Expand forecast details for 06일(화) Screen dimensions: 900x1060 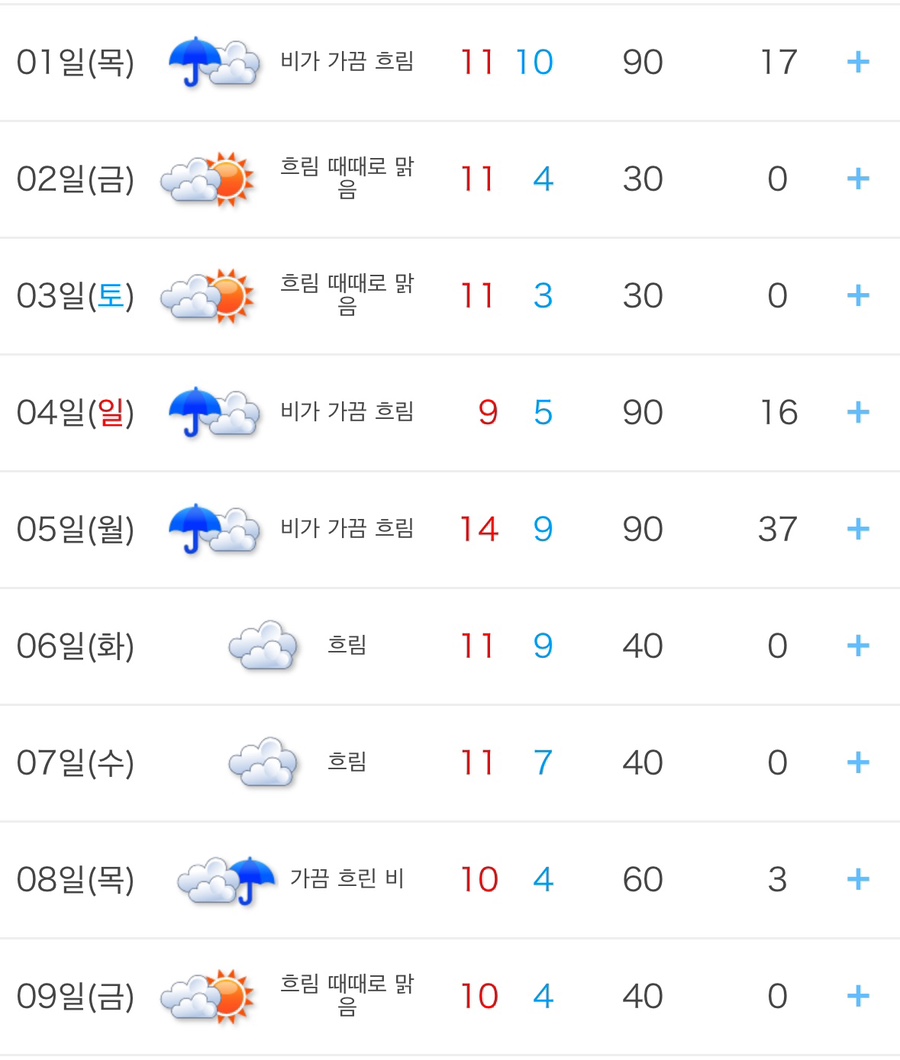click(857, 645)
